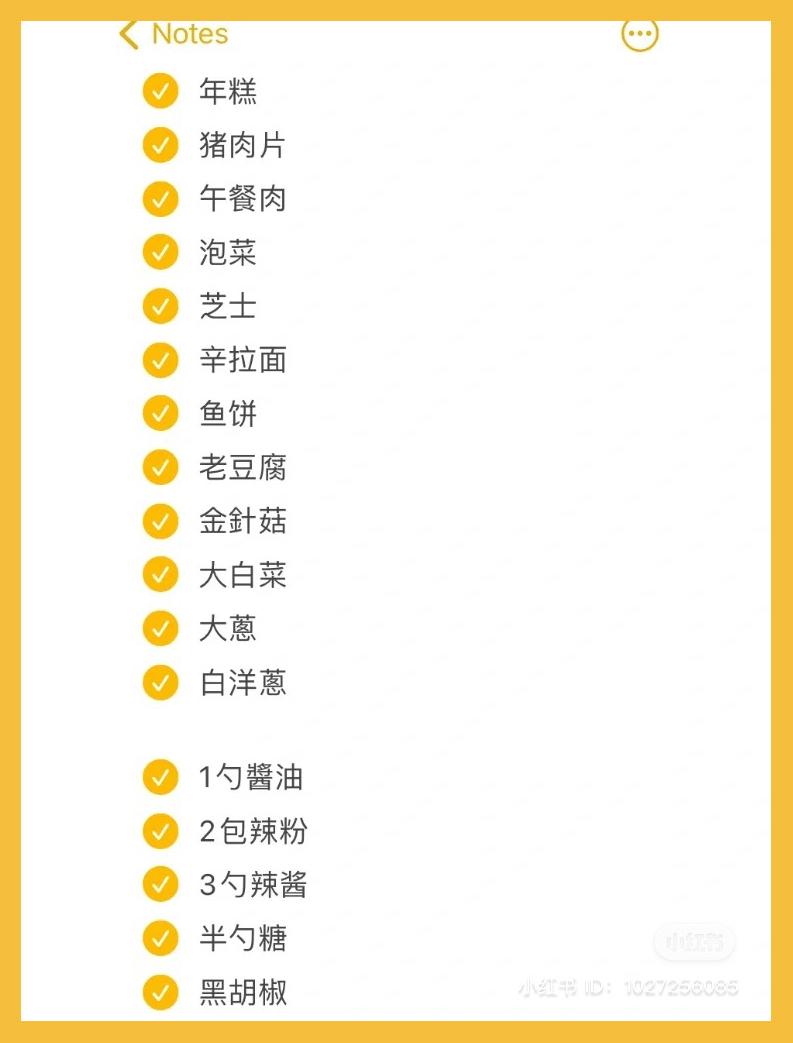Uncheck the 2包辣粉 item
The height and width of the screenshot is (1043, 793).
pyautogui.click(x=160, y=831)
